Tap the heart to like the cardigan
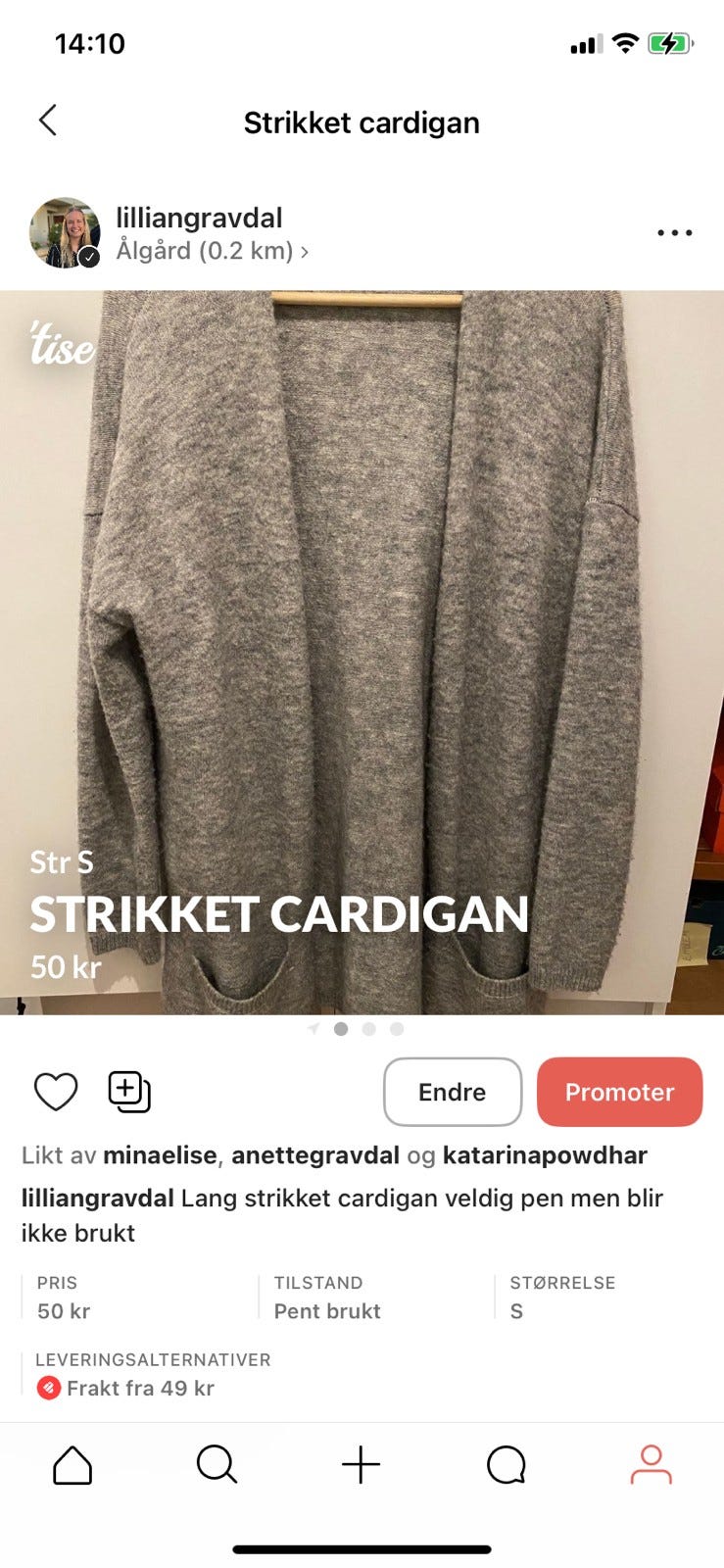 pyautogui.click(x=56, y=1091)
